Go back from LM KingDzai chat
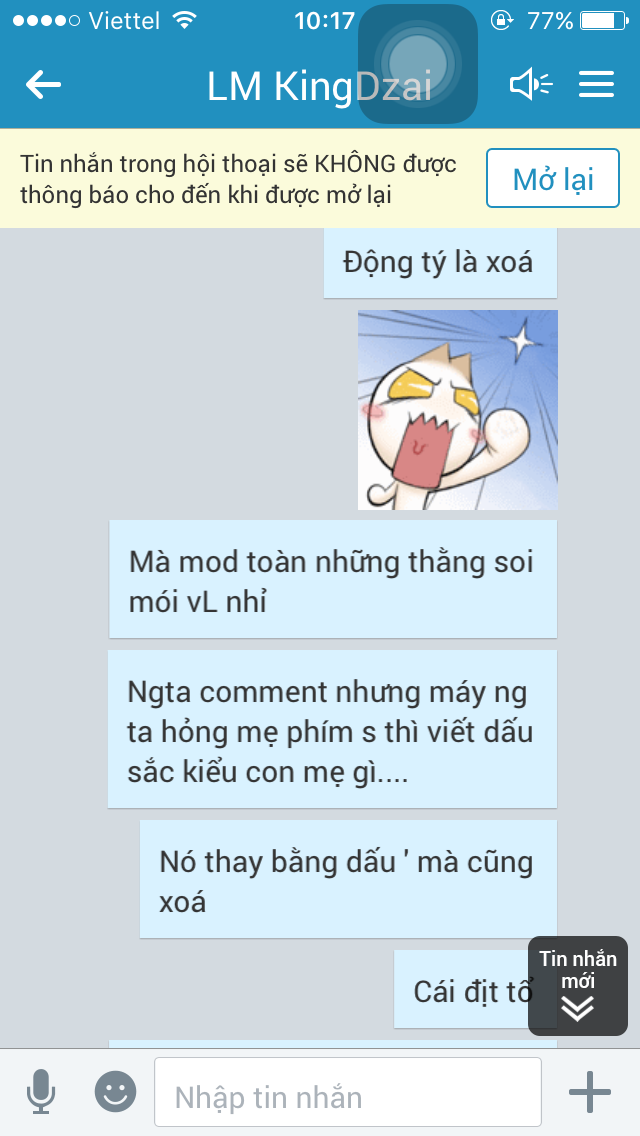The width and height of the screenshot is (640, 1136). coord(43,85)
